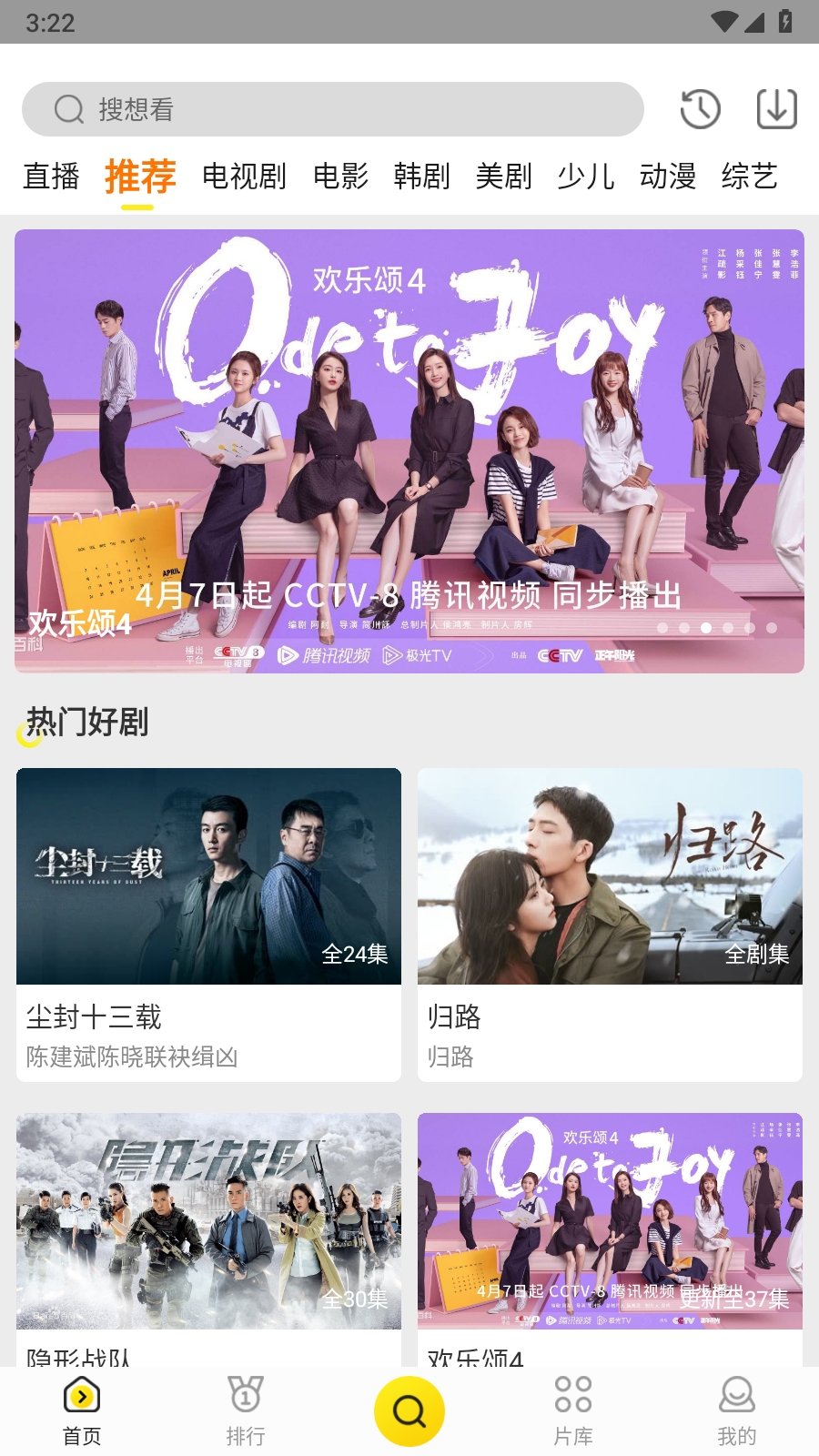Open the 归路 drama card
The width and height of the screenshot is (819, 1456).
[x=610, y=924]
